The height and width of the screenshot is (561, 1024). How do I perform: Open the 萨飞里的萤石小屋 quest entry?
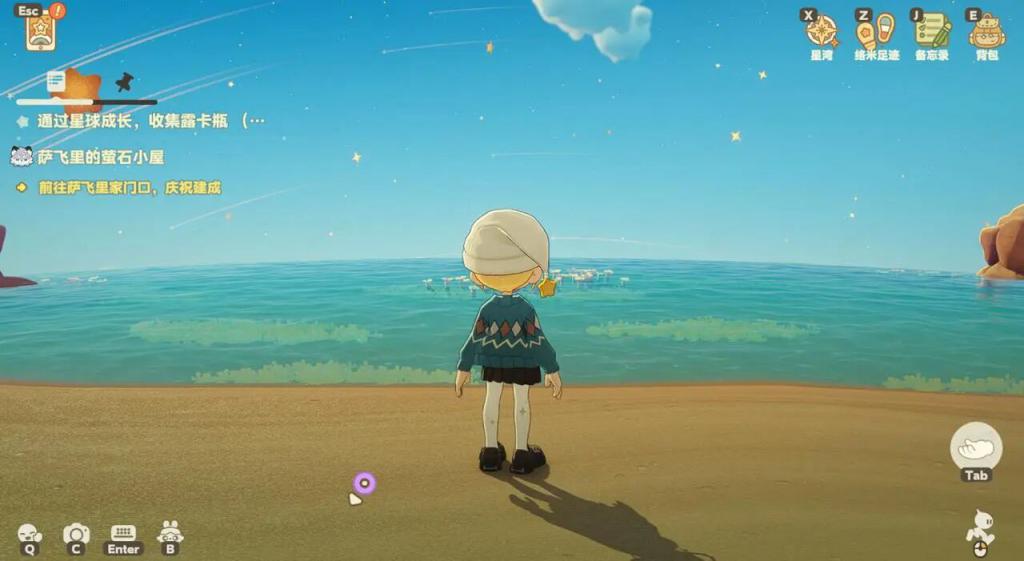pos(100,157)
